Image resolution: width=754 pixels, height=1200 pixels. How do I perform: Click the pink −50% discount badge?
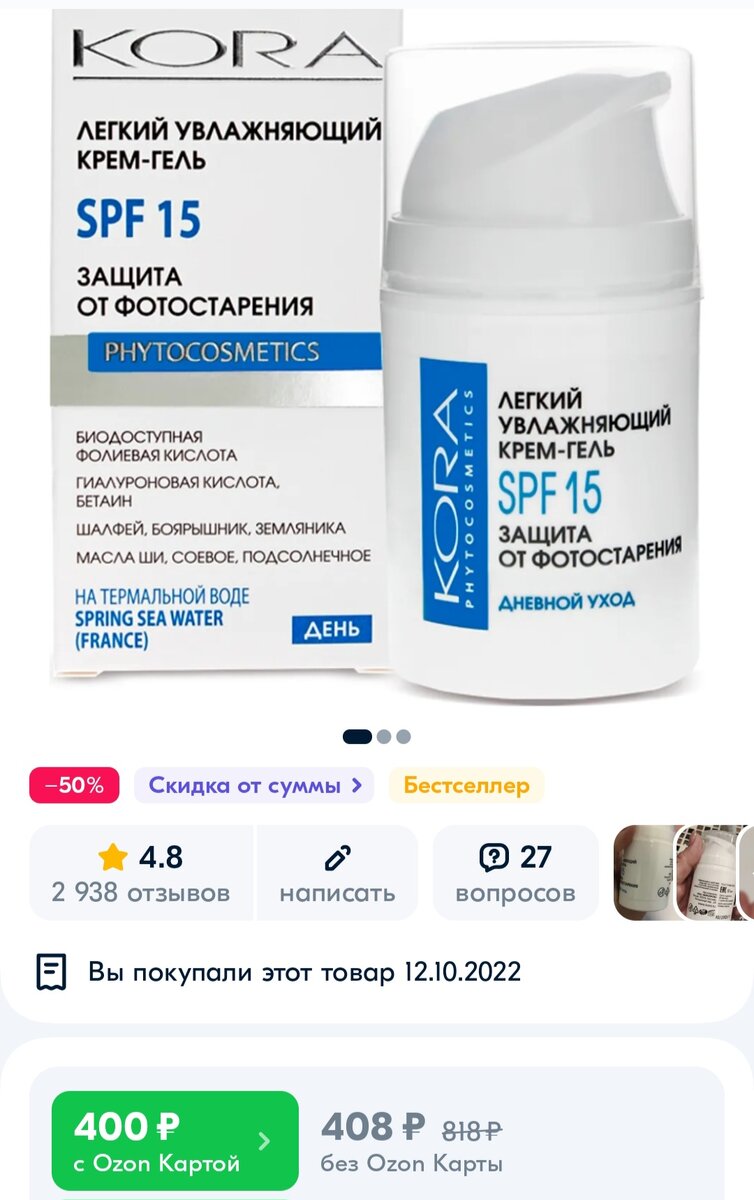pyautogui.click(x=76, y=786)
